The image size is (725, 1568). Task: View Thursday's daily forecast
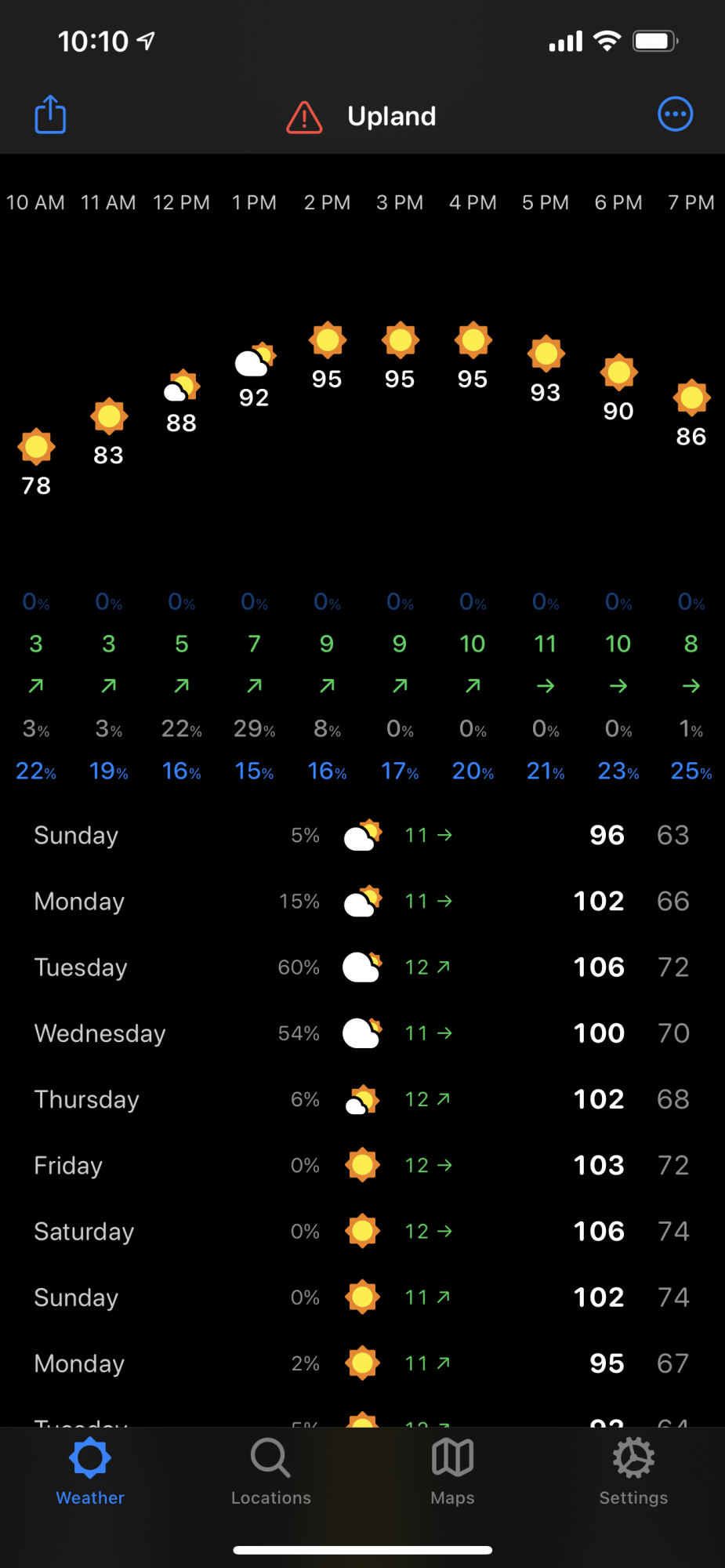[362, 1099]
